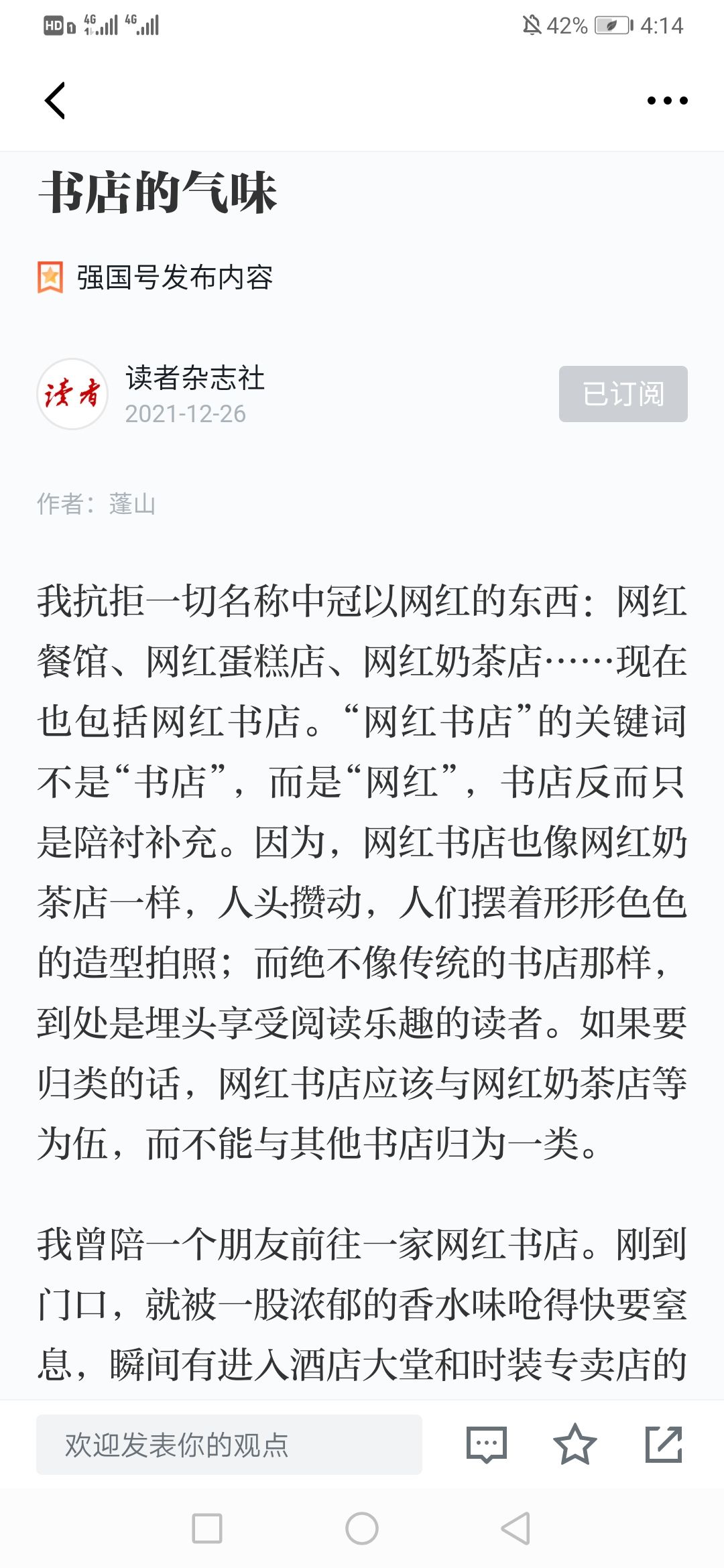Image resolution: width=724 pixels, height=1568 pixels.
Task: Tap the system home button
Action: (362, 1528)
